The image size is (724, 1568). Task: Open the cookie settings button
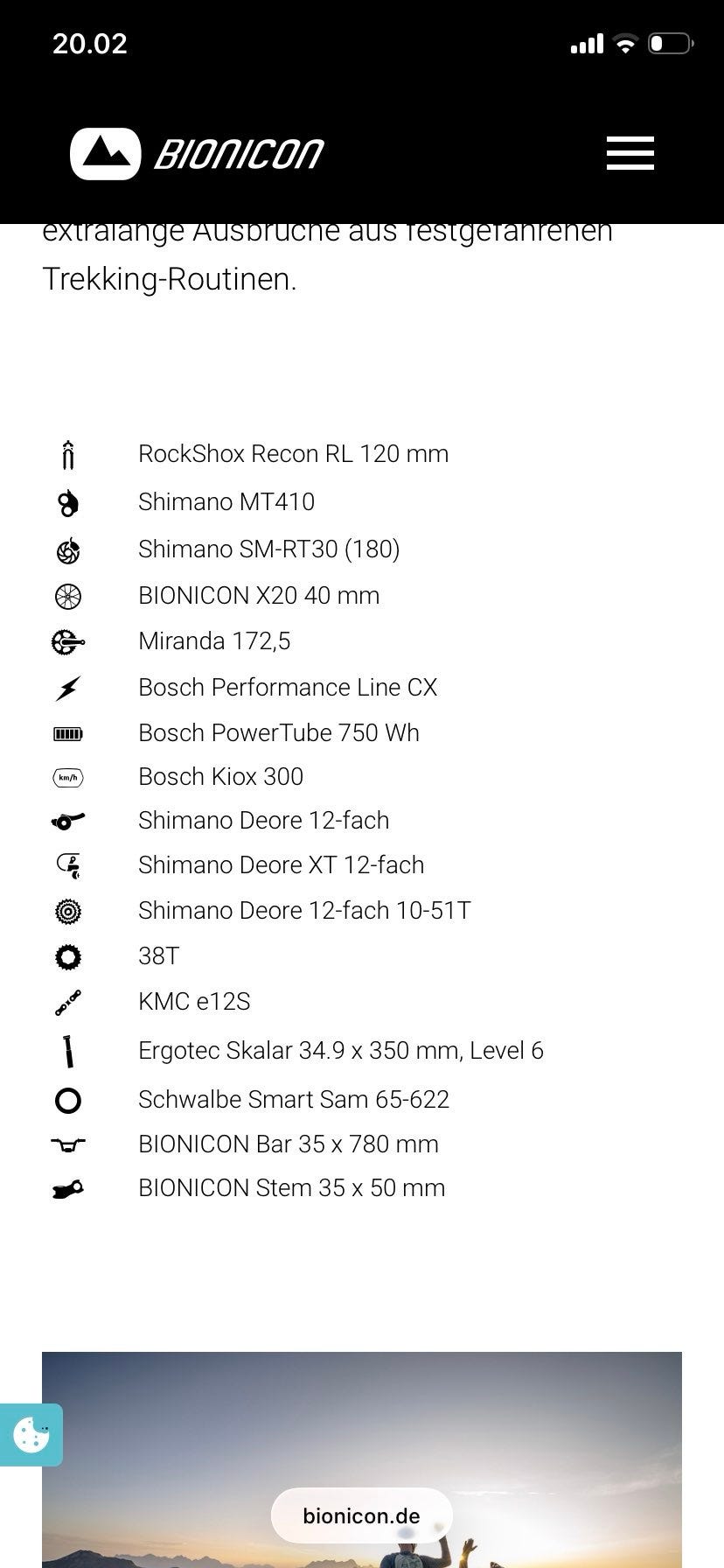click(31, 1434)
